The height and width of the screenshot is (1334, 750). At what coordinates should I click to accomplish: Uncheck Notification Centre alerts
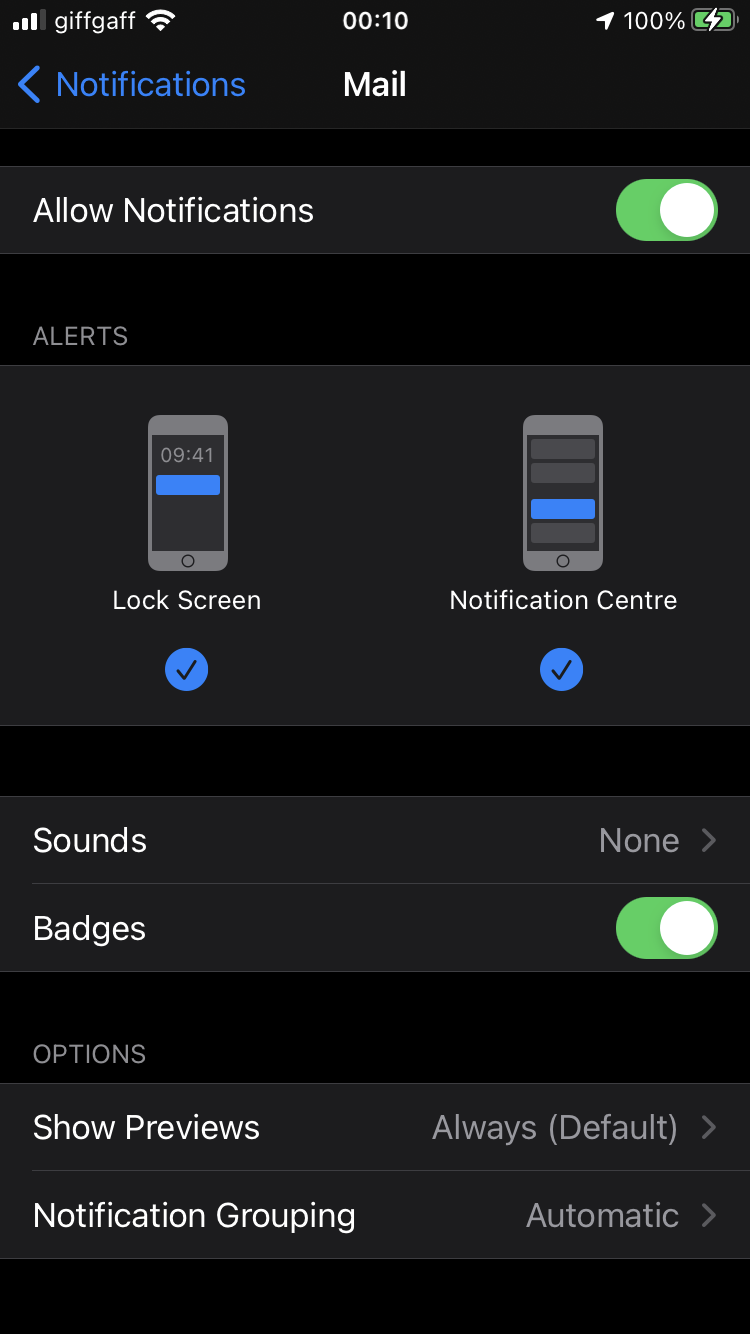click(562, 670)
